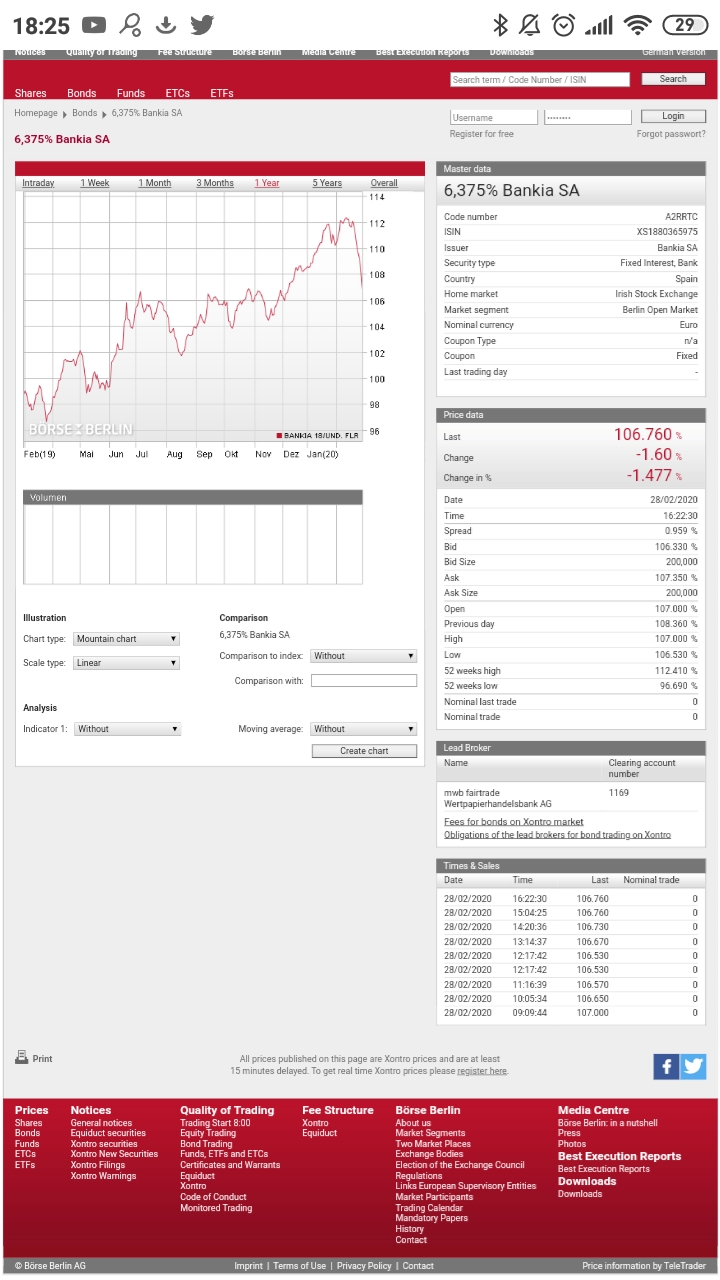Switch the chart to Intraday
720x1280 pixels.
pos(39,183)
